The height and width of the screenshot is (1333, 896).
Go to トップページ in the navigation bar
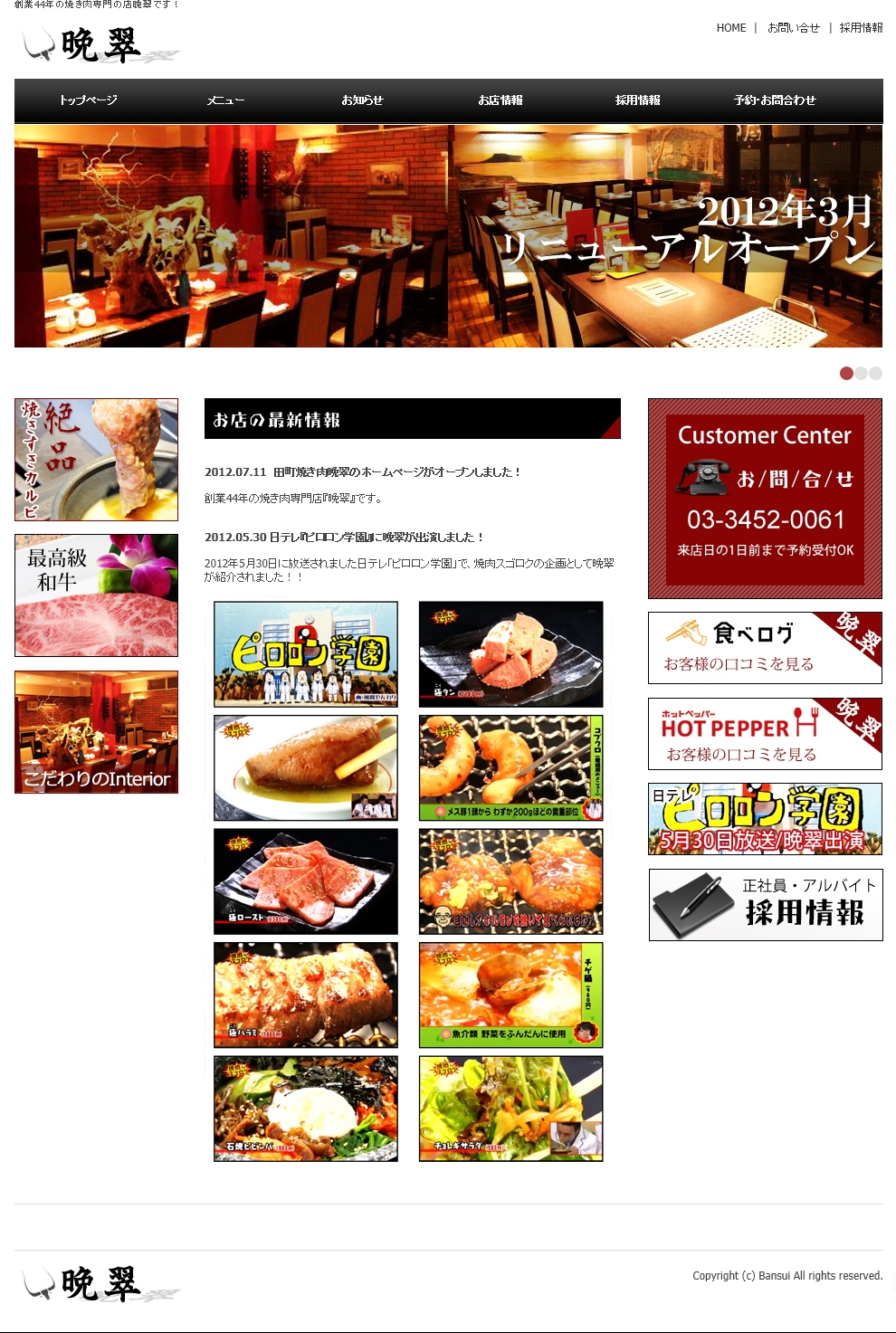point(89,100)
